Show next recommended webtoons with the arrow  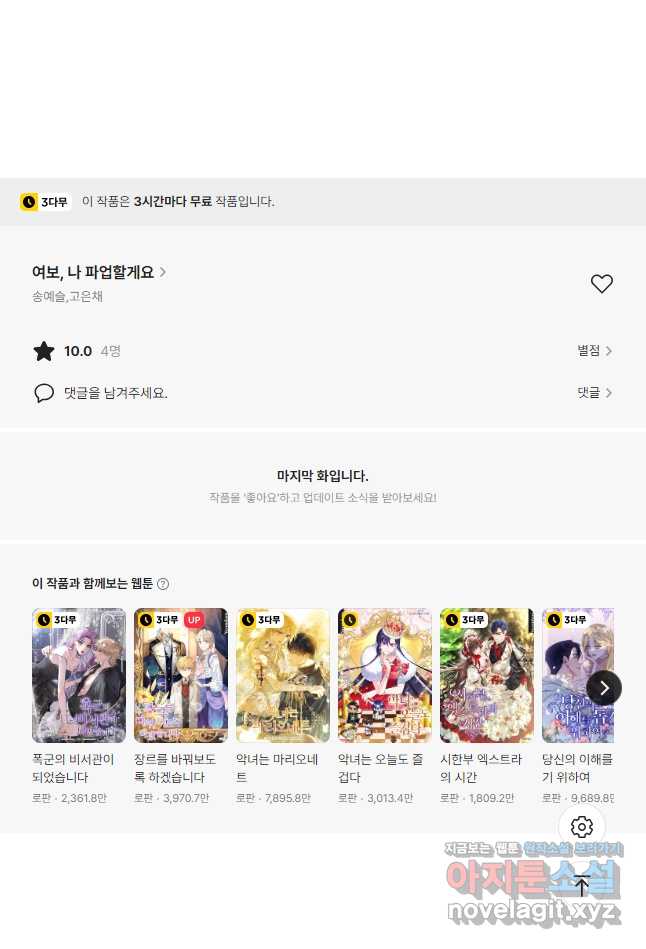click(x=604, y=688)
